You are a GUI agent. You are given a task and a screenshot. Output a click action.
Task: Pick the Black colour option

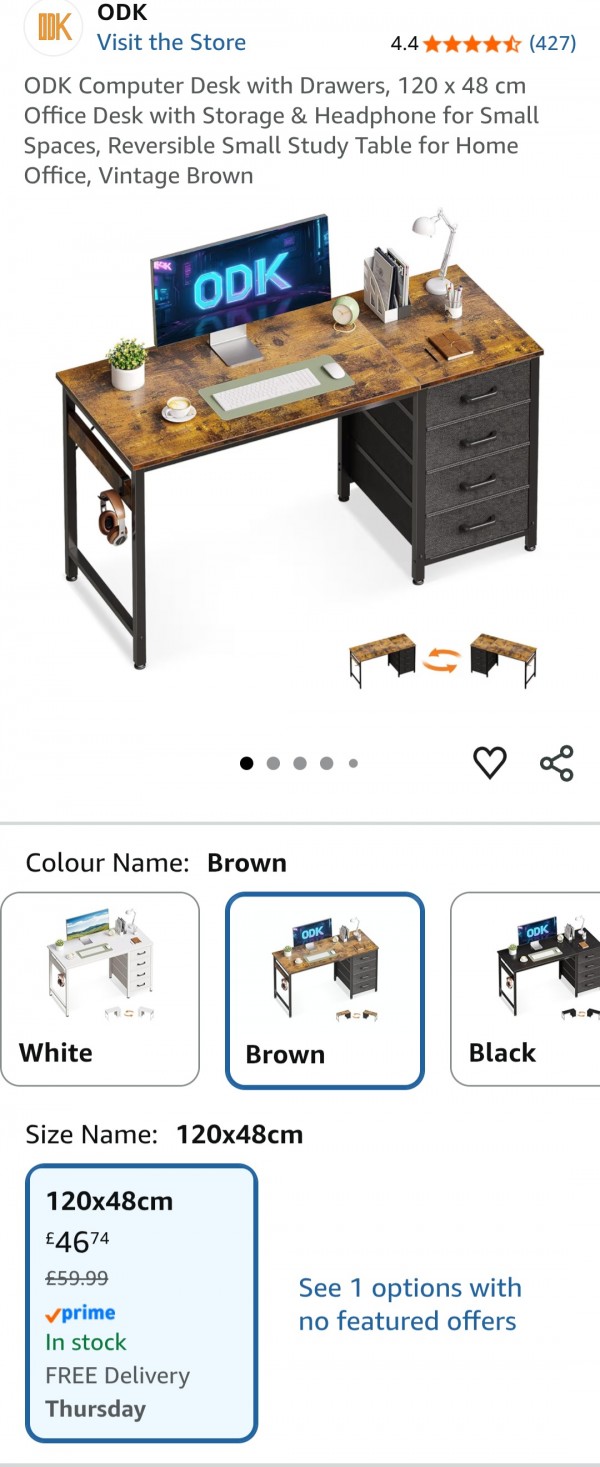526,988
